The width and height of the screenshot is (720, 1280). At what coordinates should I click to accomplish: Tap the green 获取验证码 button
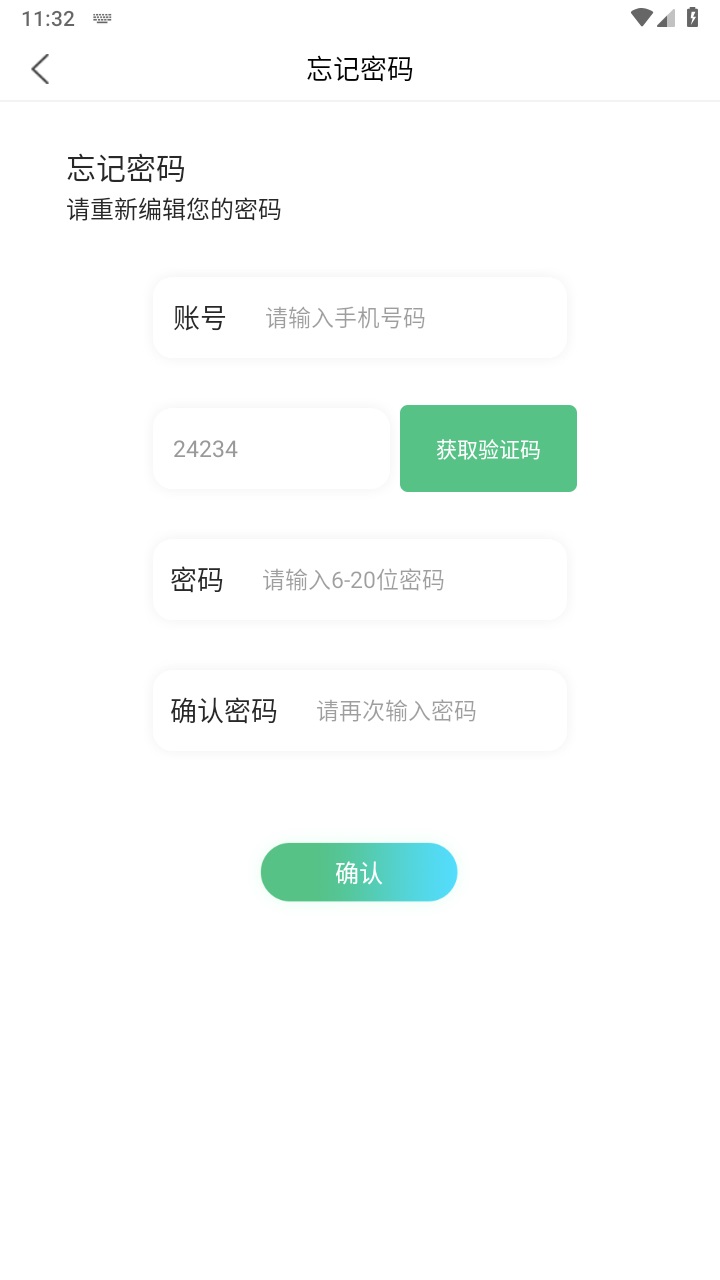click(488, 448)
